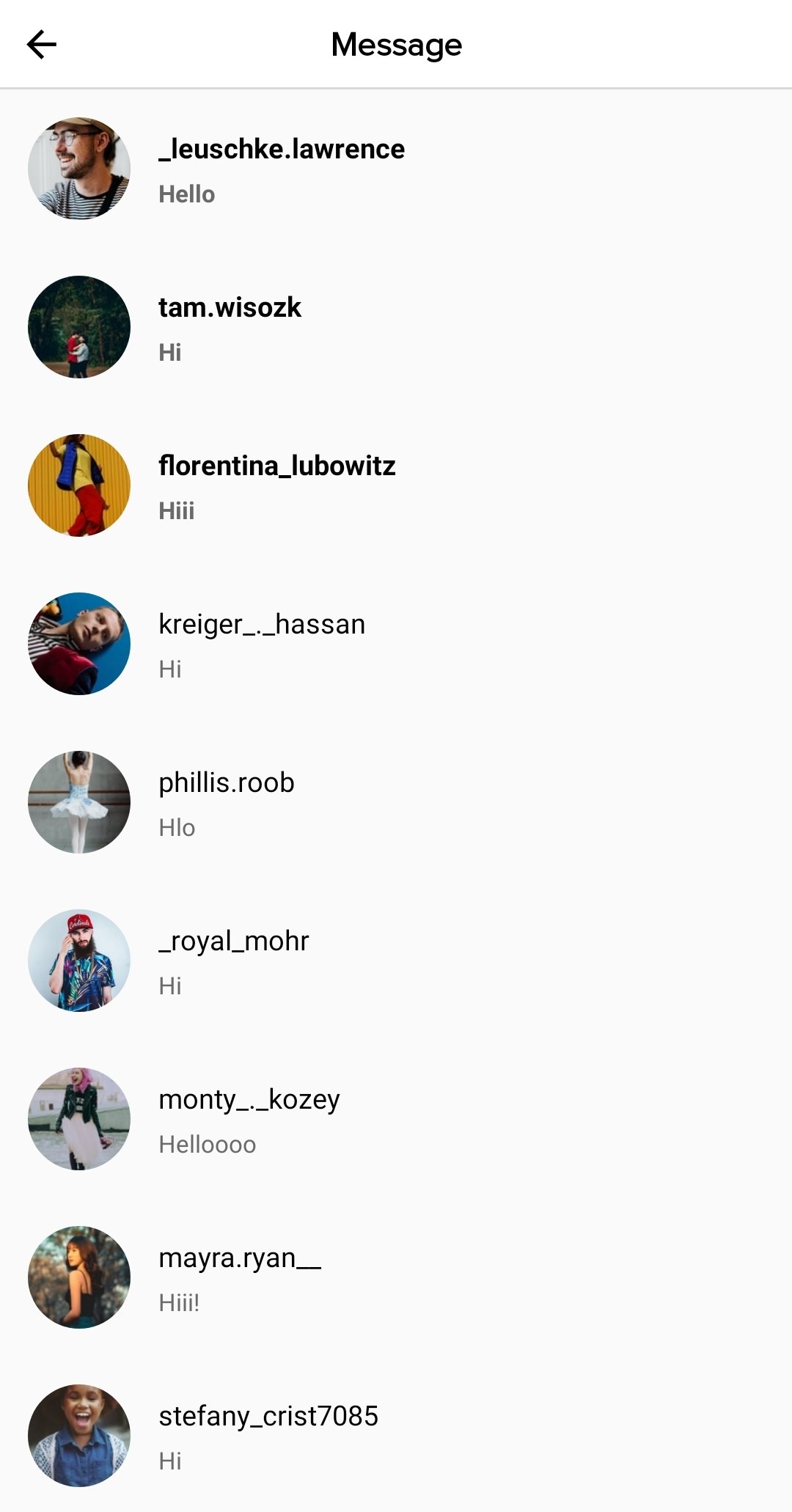Viewport: 792px width, 1512px height.
Task: Go back using the arrow icon
Action: tap(42, 45)
